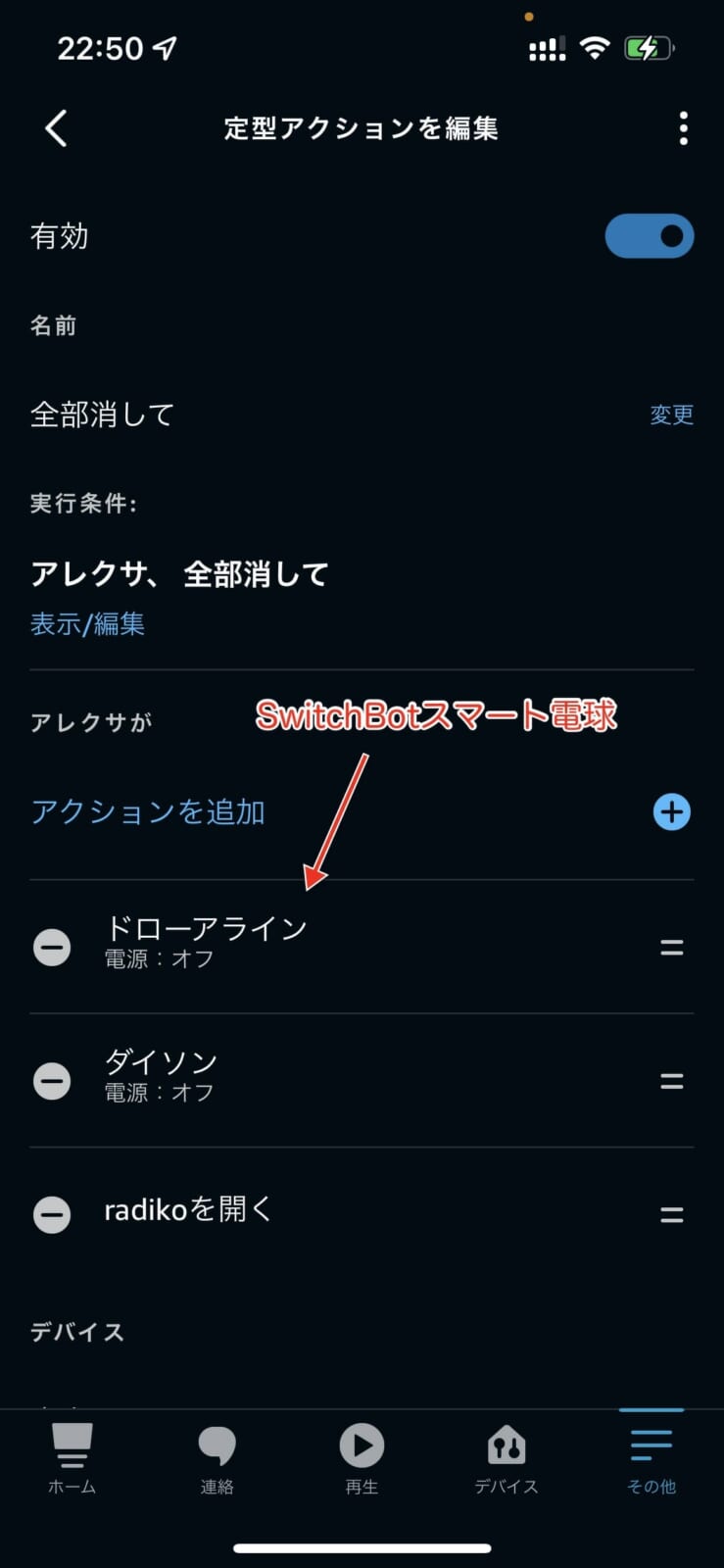Remove ダイソン using its minus icon
The image size is (724, 1568).
52,1081
